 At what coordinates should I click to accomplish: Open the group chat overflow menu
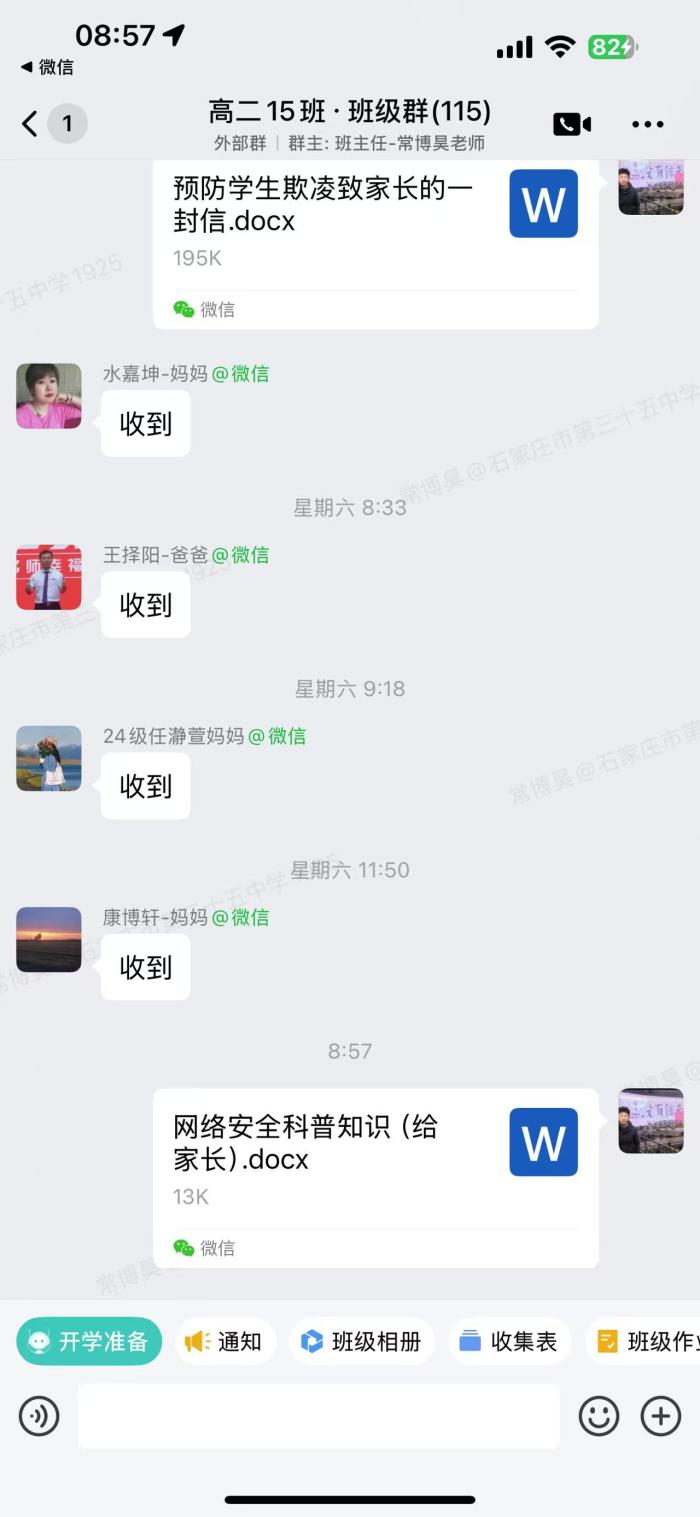click(647, 124)
